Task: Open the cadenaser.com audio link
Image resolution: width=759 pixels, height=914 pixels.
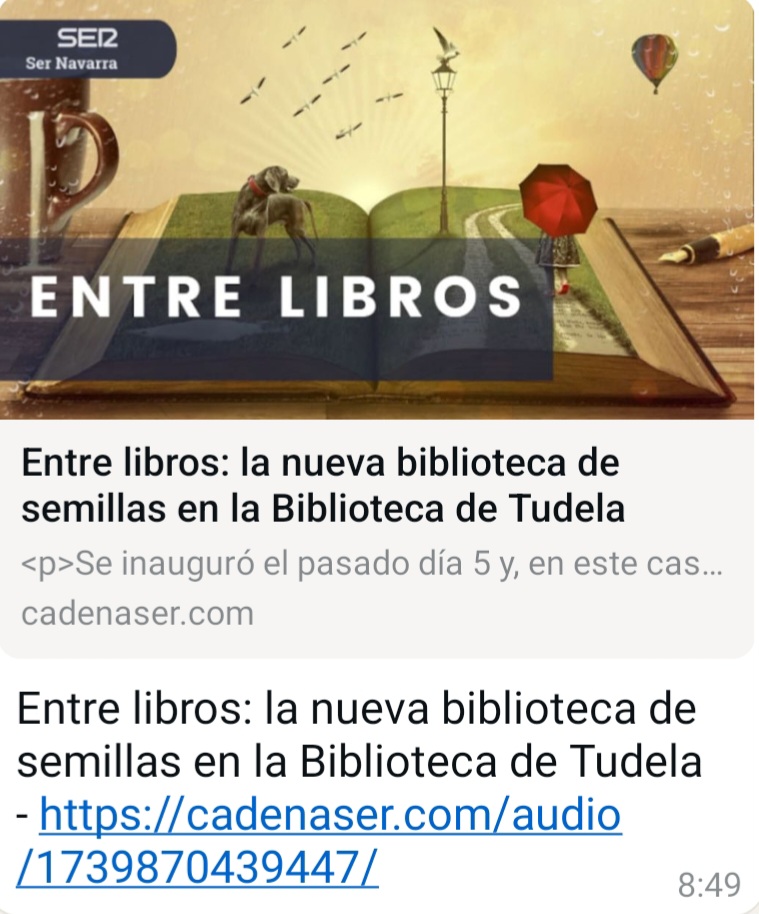Action: (330, 817)
